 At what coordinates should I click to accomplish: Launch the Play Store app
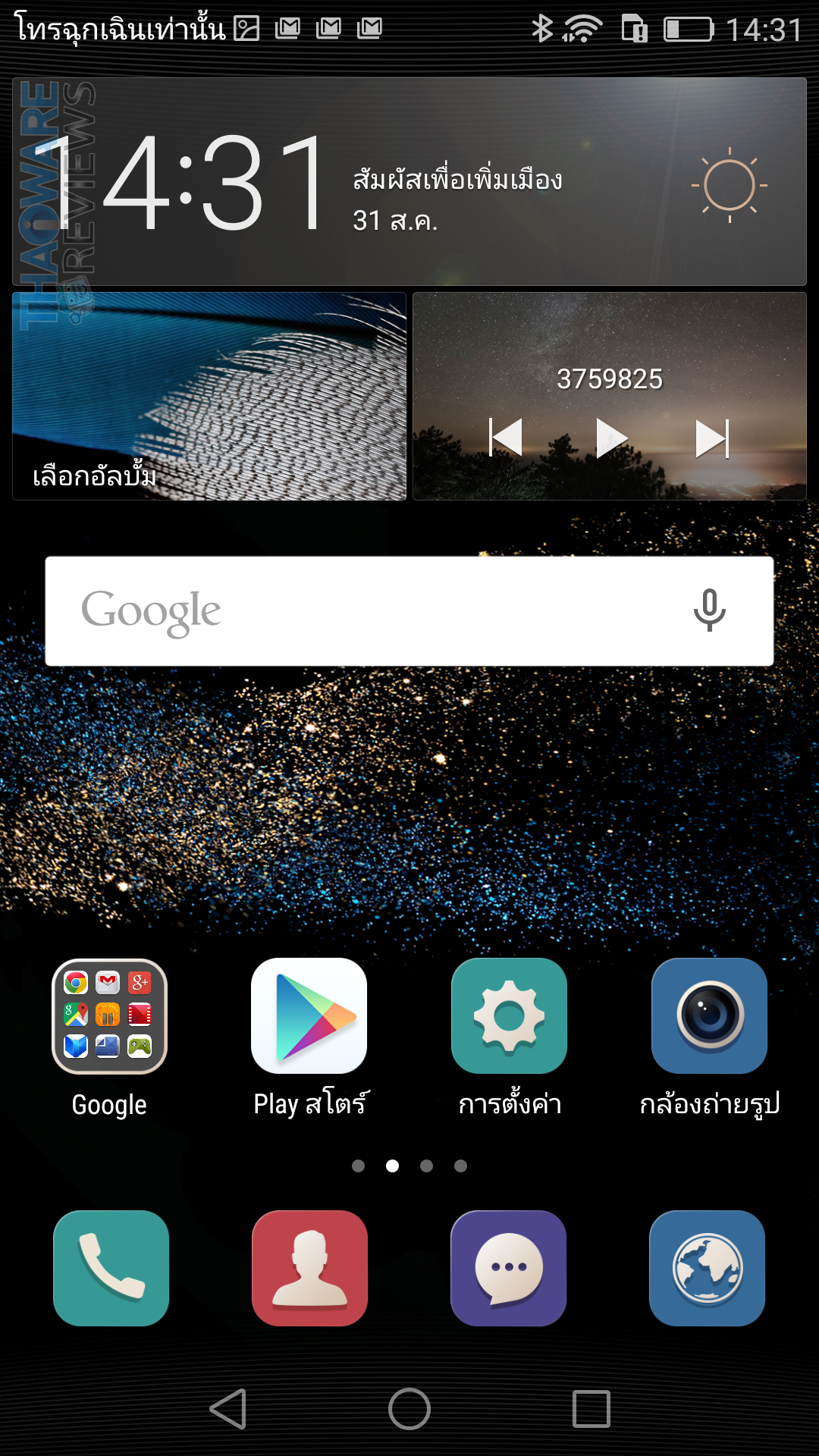click(x=309, y=1016)
